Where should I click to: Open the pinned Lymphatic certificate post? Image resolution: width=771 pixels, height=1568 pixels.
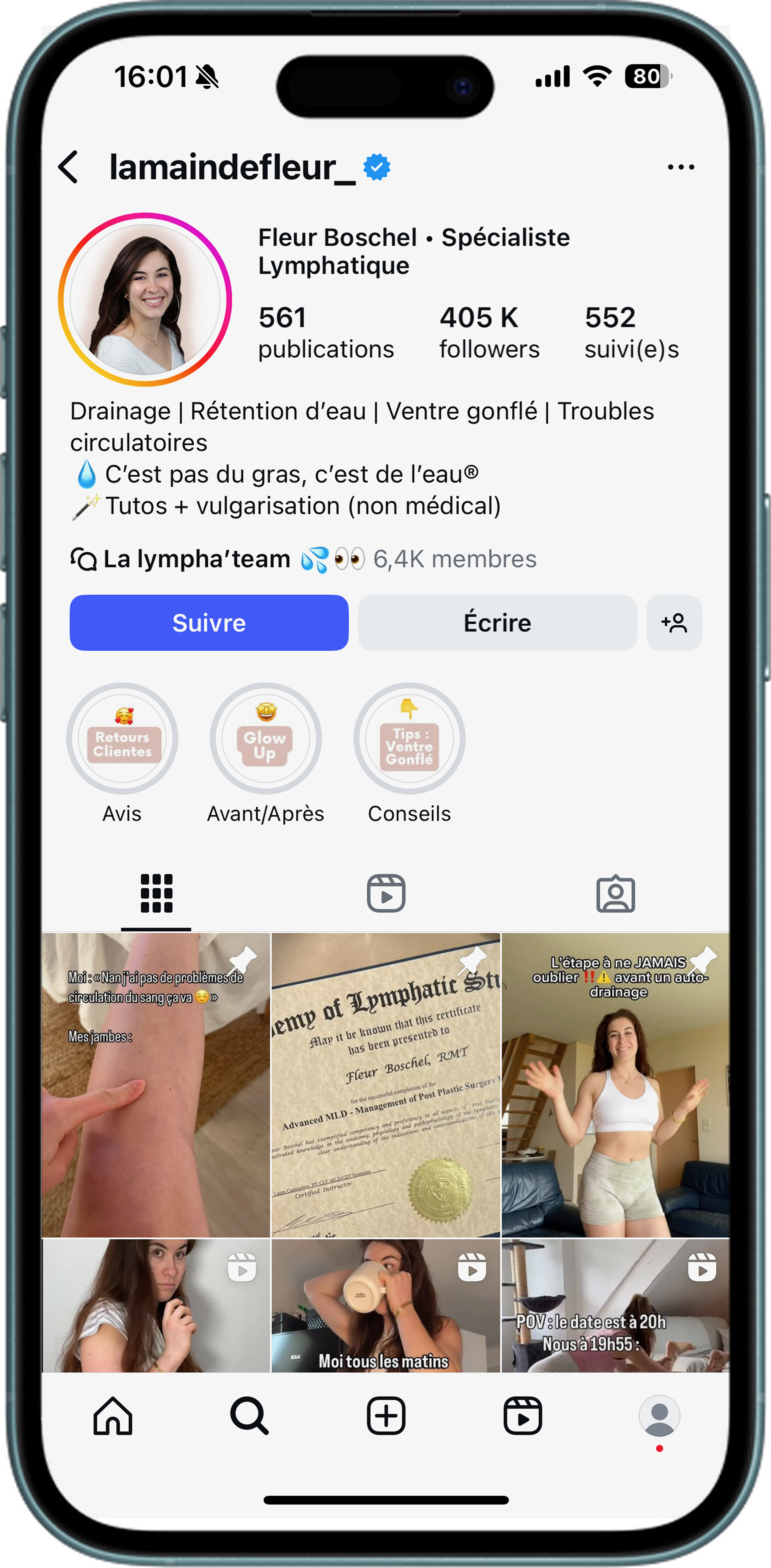[x=386, y=1085]
